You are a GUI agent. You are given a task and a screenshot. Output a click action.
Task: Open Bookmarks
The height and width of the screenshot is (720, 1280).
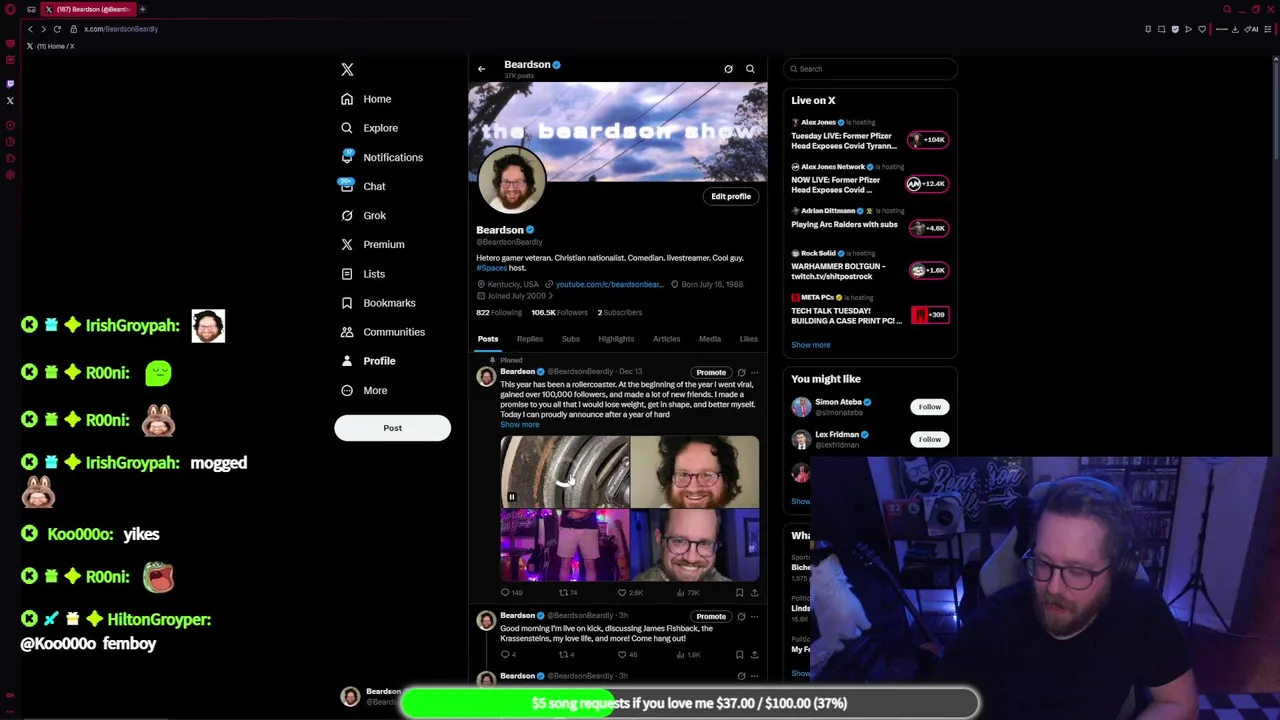388,303
